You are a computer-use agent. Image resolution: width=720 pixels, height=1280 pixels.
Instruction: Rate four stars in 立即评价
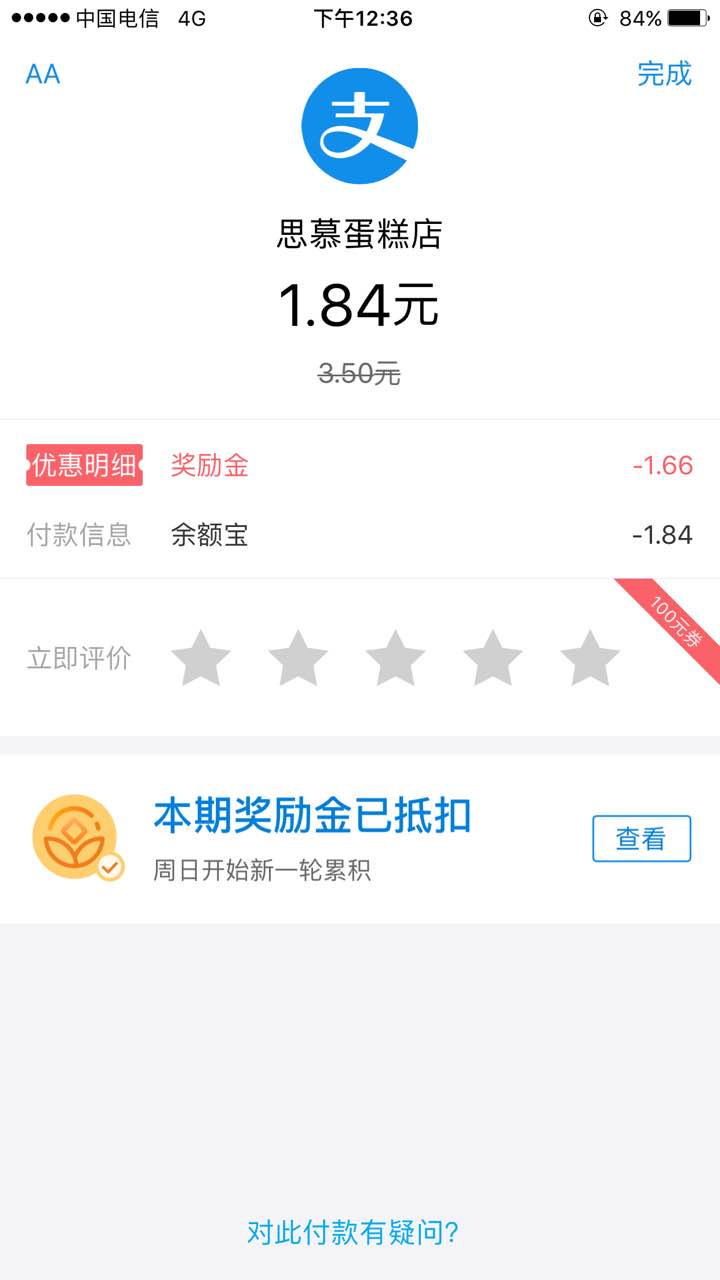(x=492, y=658)
